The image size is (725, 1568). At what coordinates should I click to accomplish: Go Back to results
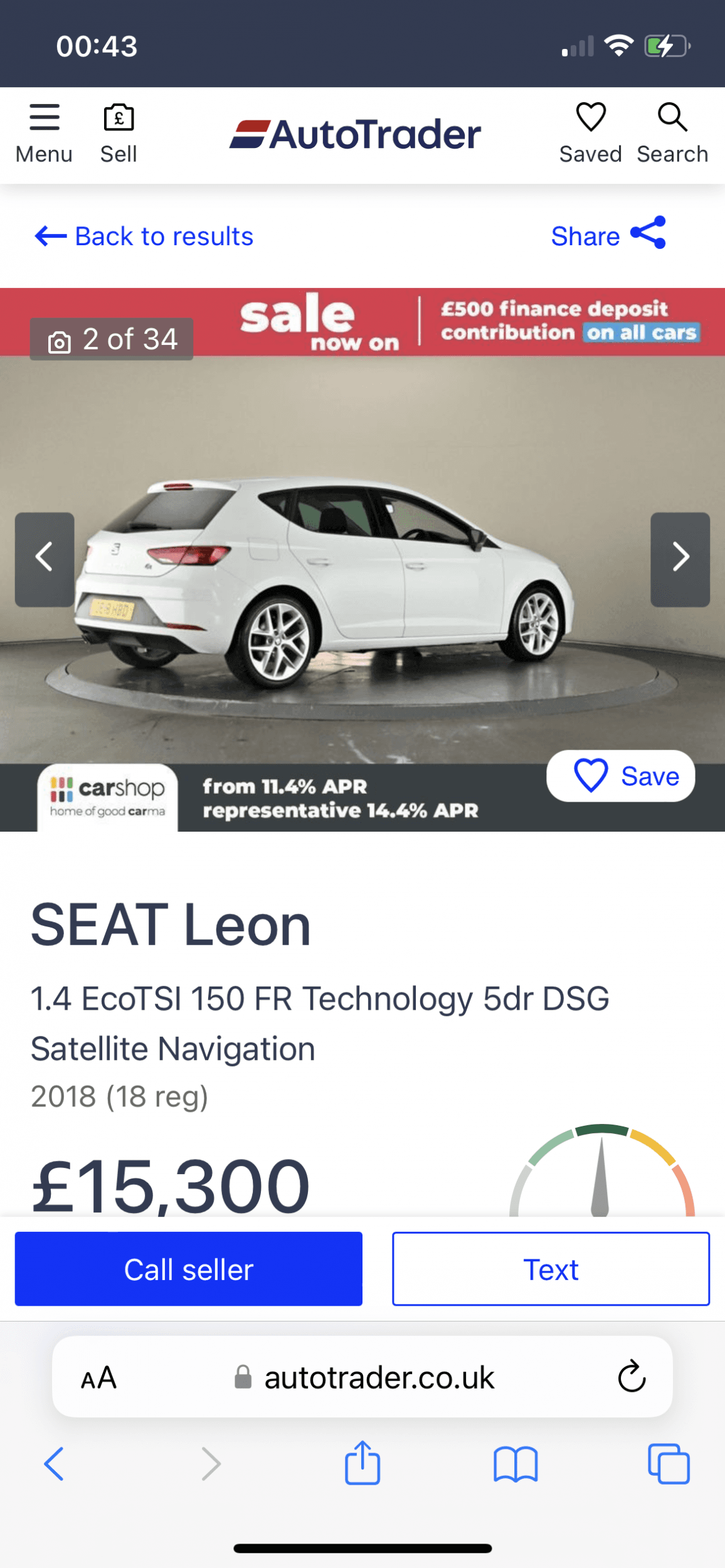(144, 236)
